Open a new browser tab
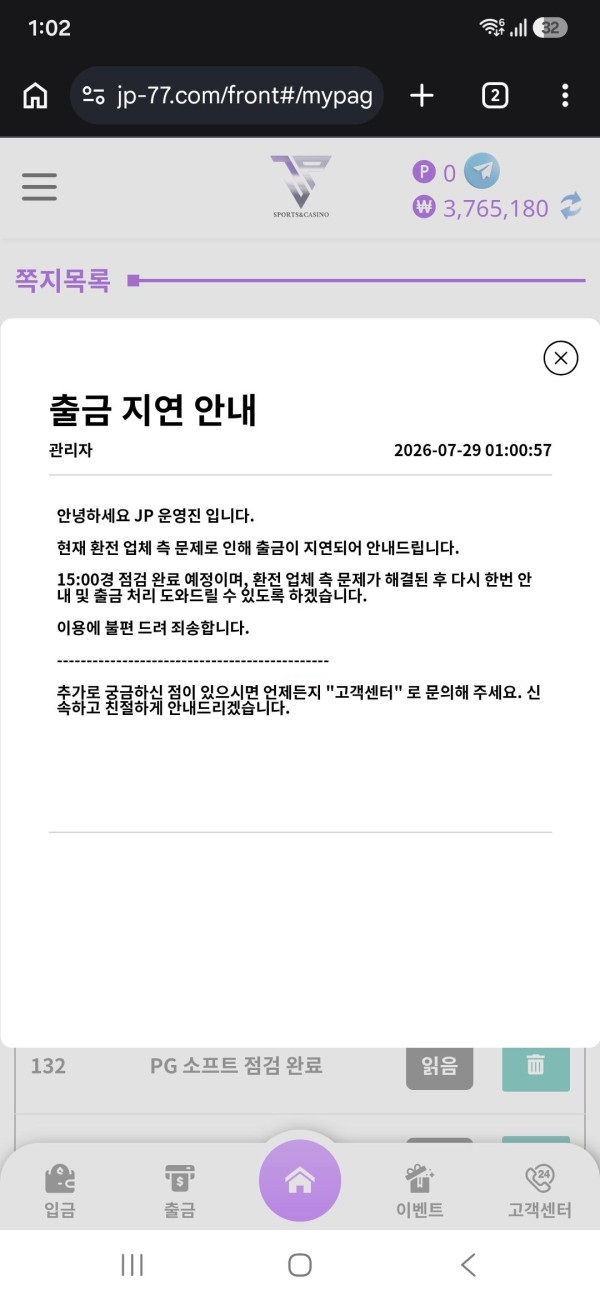The height and width of the screenshot is (1300, 600). pyautogui.click(x=422, y=96)
